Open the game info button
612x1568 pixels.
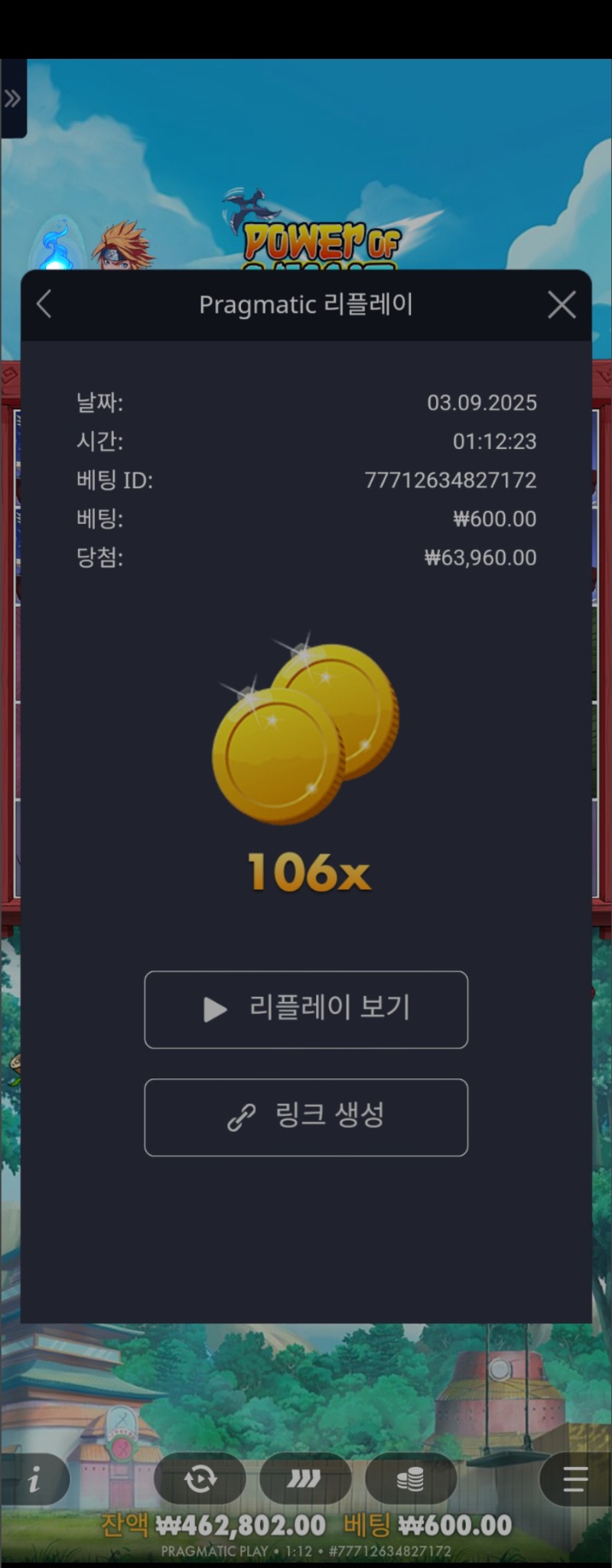click(x=34, y=1482)
